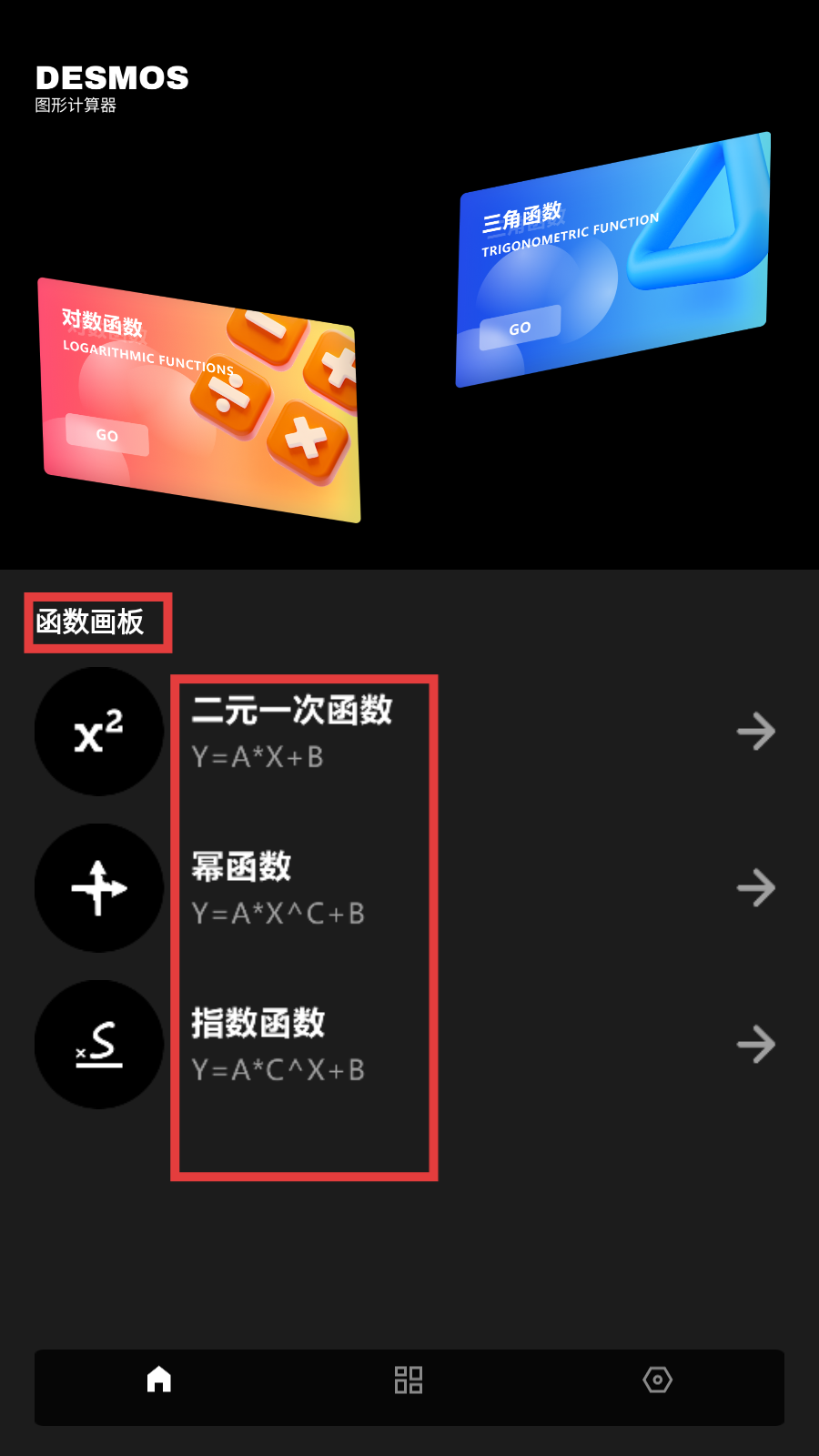Tap GO on the 三角函数 card
The width and height of the screenshot is (819, 1456).
click(520, 328)
